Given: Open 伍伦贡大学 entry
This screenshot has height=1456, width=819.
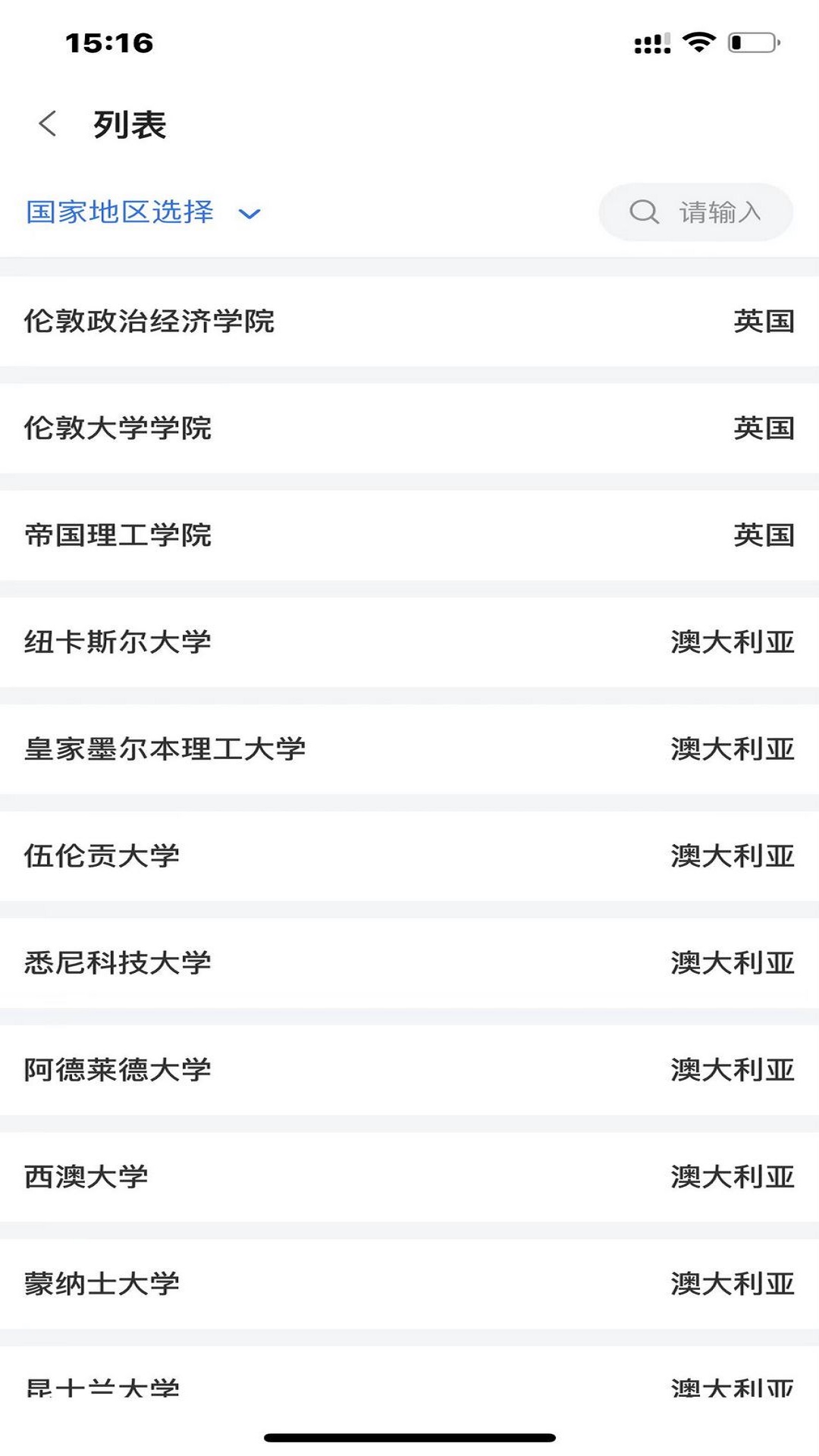Looking at the screenshot, I should [409, 856].
